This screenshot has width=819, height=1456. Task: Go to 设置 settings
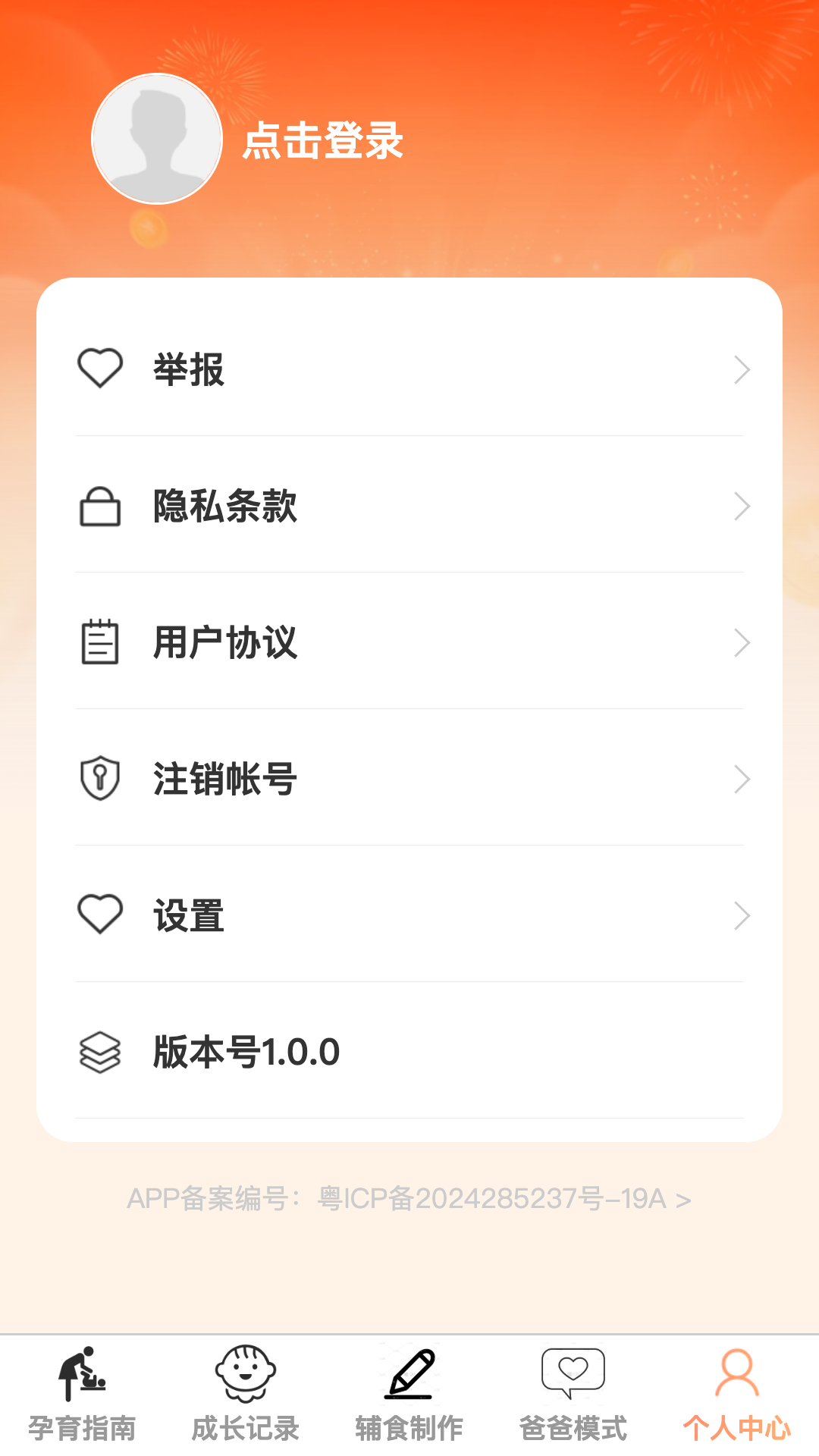409,916
